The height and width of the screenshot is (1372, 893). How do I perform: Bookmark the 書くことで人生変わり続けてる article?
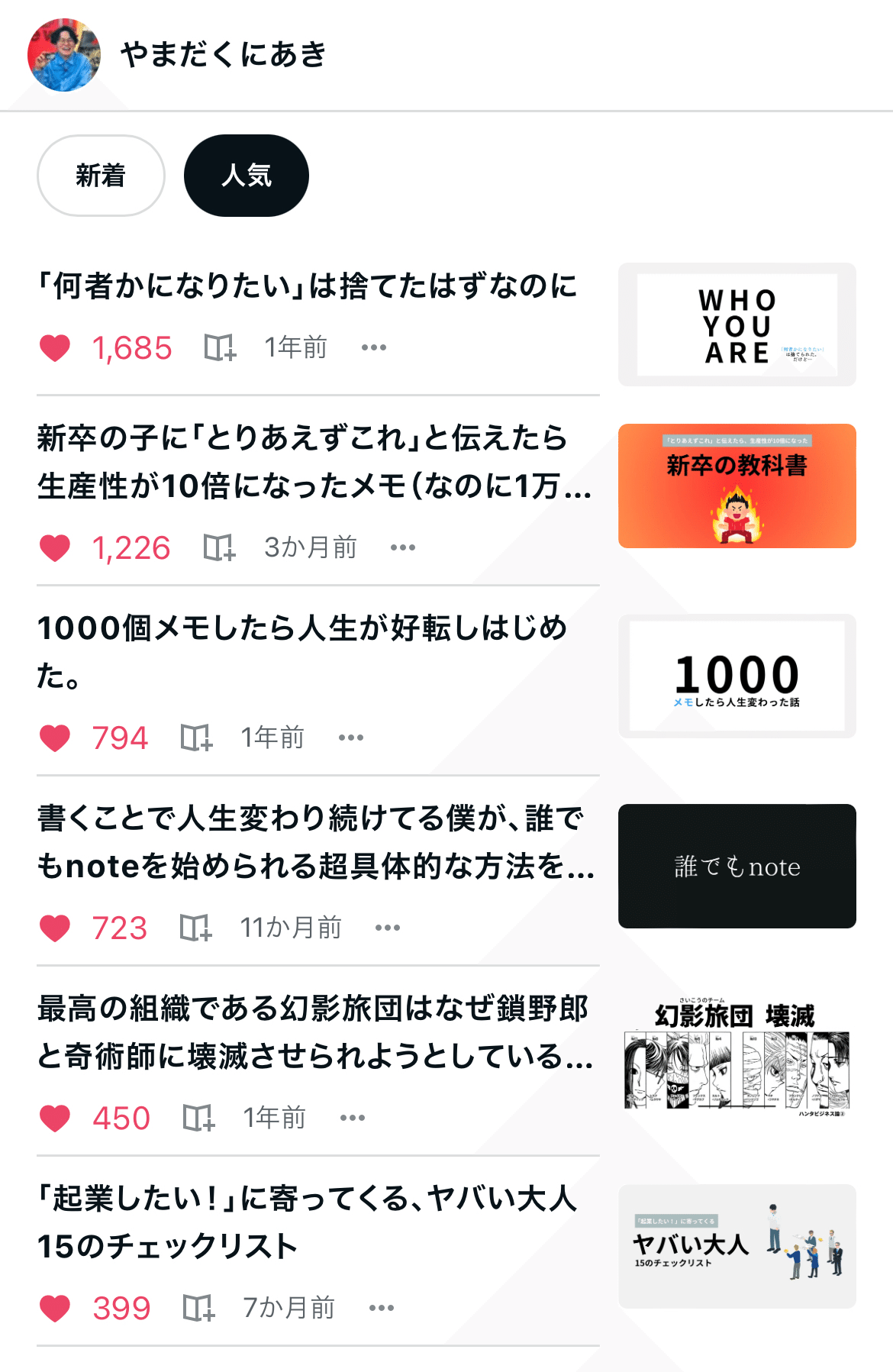pos(195,928)
